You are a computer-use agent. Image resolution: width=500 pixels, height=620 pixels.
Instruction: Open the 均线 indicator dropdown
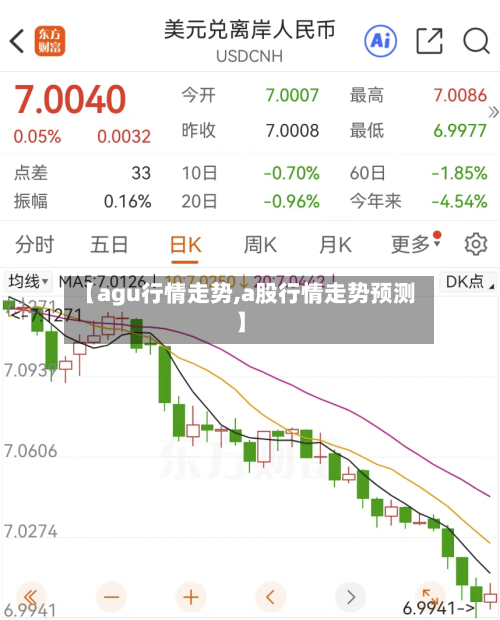[x=28, y=282]
